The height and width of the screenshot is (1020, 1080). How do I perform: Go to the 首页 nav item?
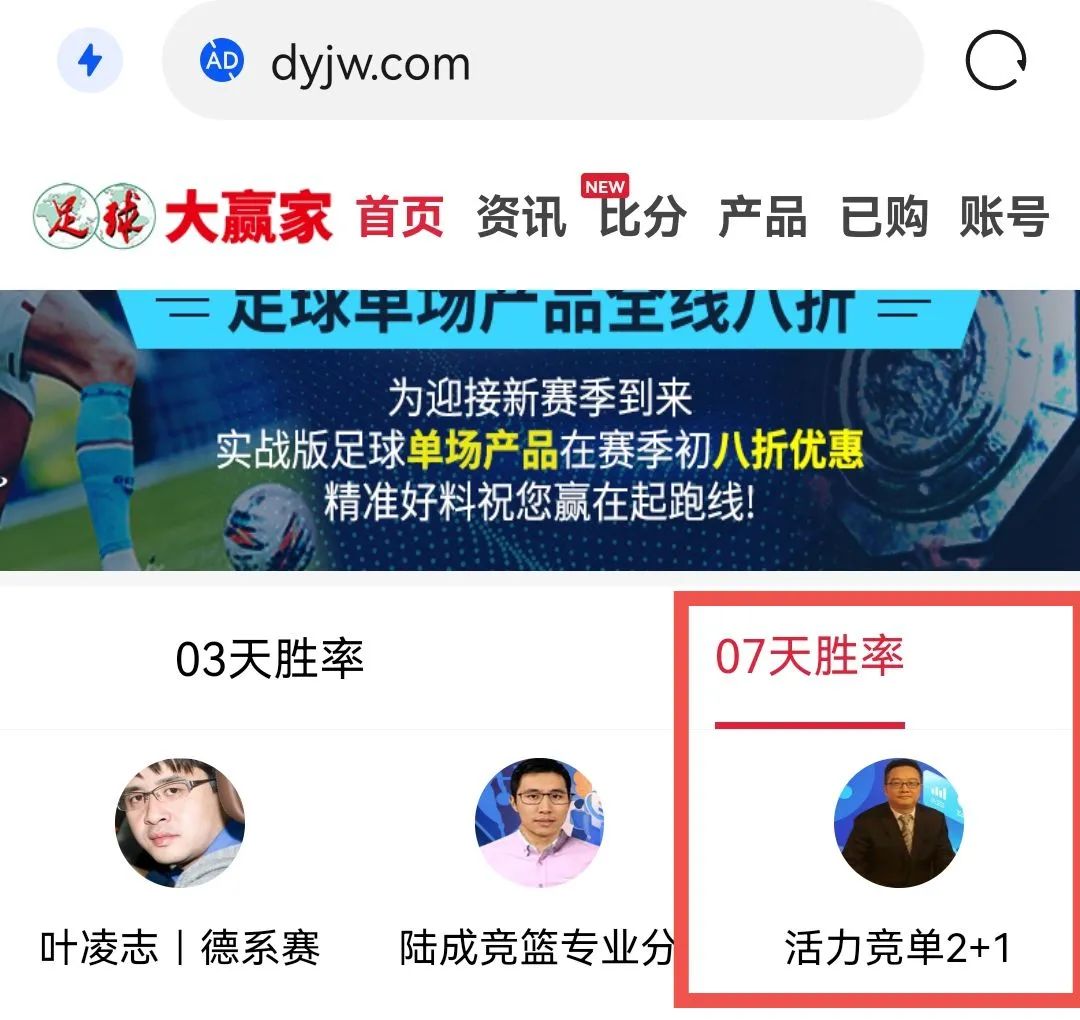[x=400, y=217]
